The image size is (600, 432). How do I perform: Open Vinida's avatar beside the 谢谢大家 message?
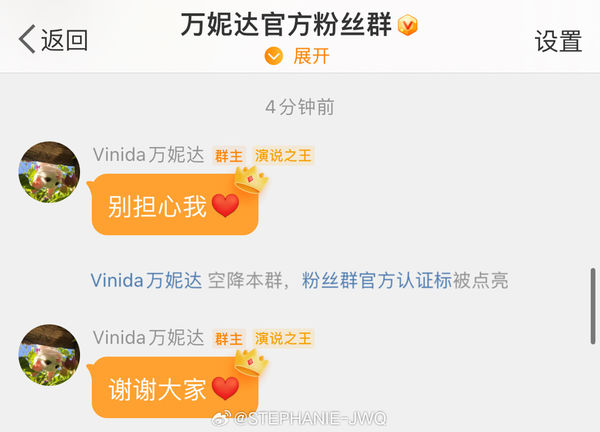(x=49, y=354)
